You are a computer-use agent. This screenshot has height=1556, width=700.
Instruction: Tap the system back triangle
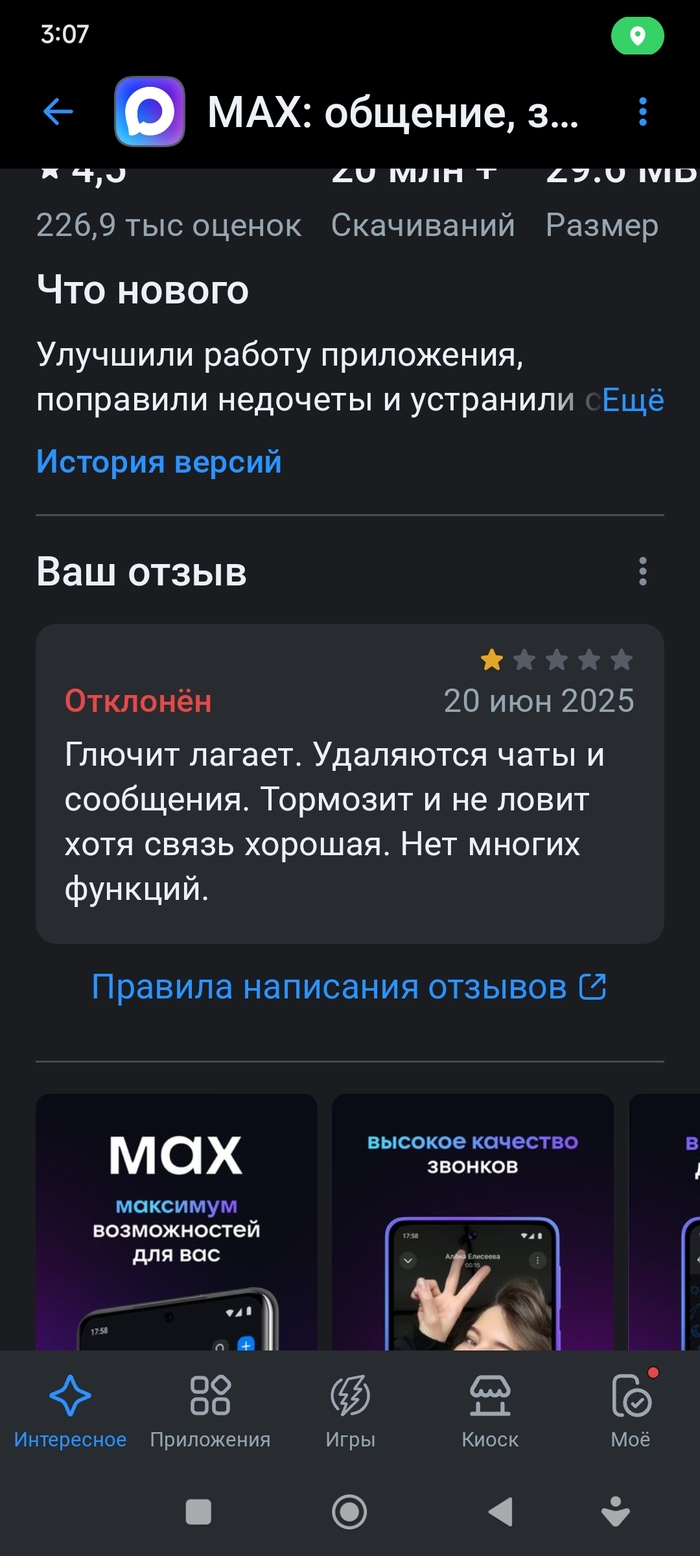pyautogui.click(x=500, y=1511)
